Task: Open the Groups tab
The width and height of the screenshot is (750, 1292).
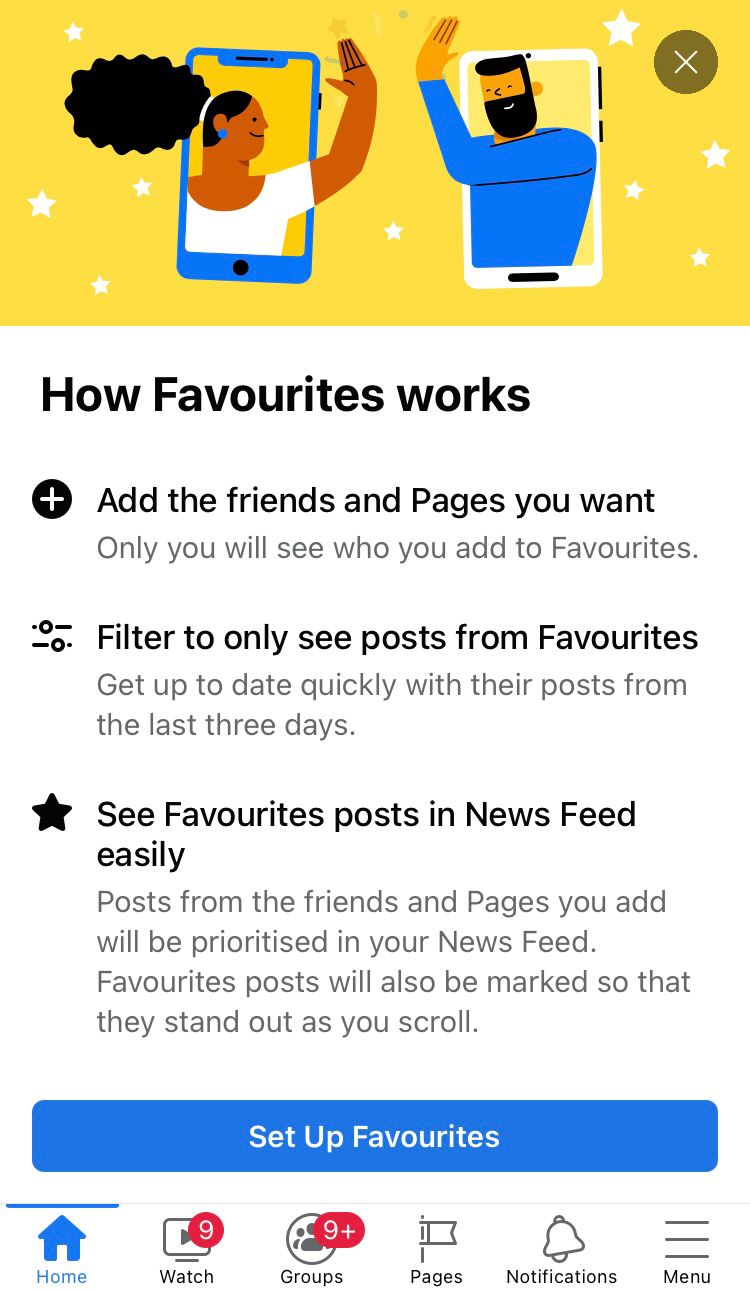Action: coord(312,1250)
